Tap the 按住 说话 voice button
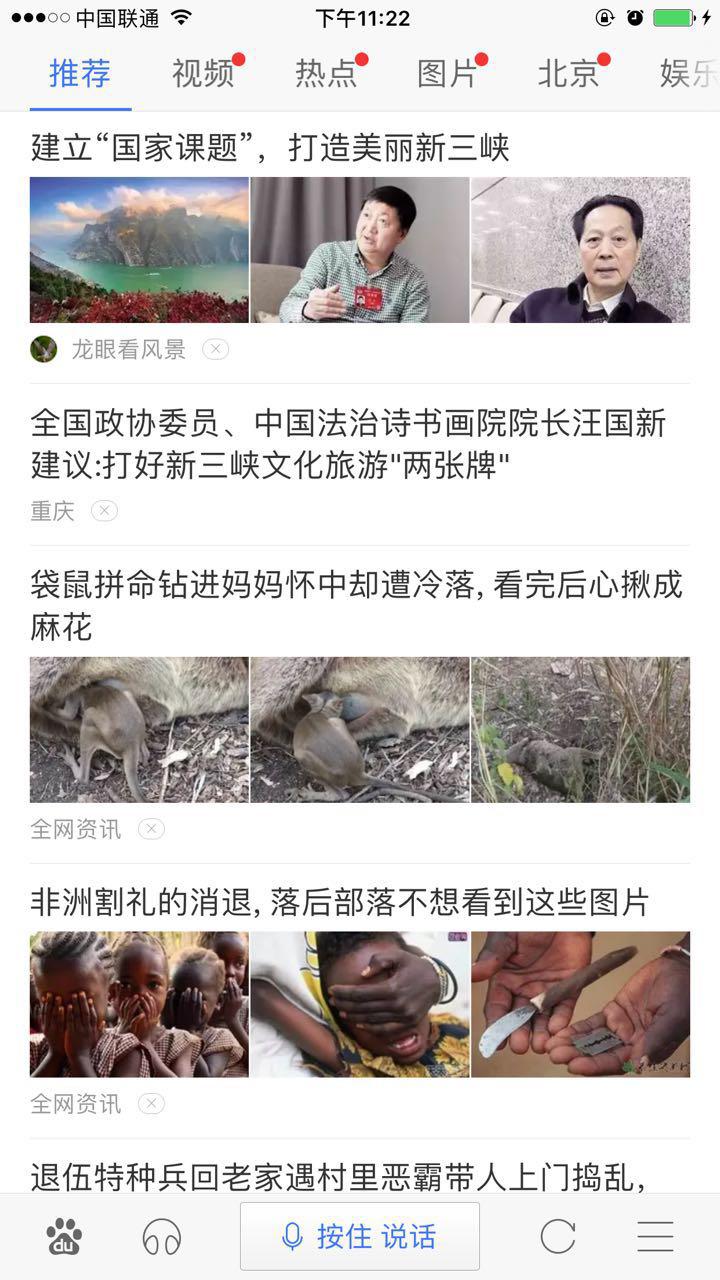720x1280 pixels. 360,1237
